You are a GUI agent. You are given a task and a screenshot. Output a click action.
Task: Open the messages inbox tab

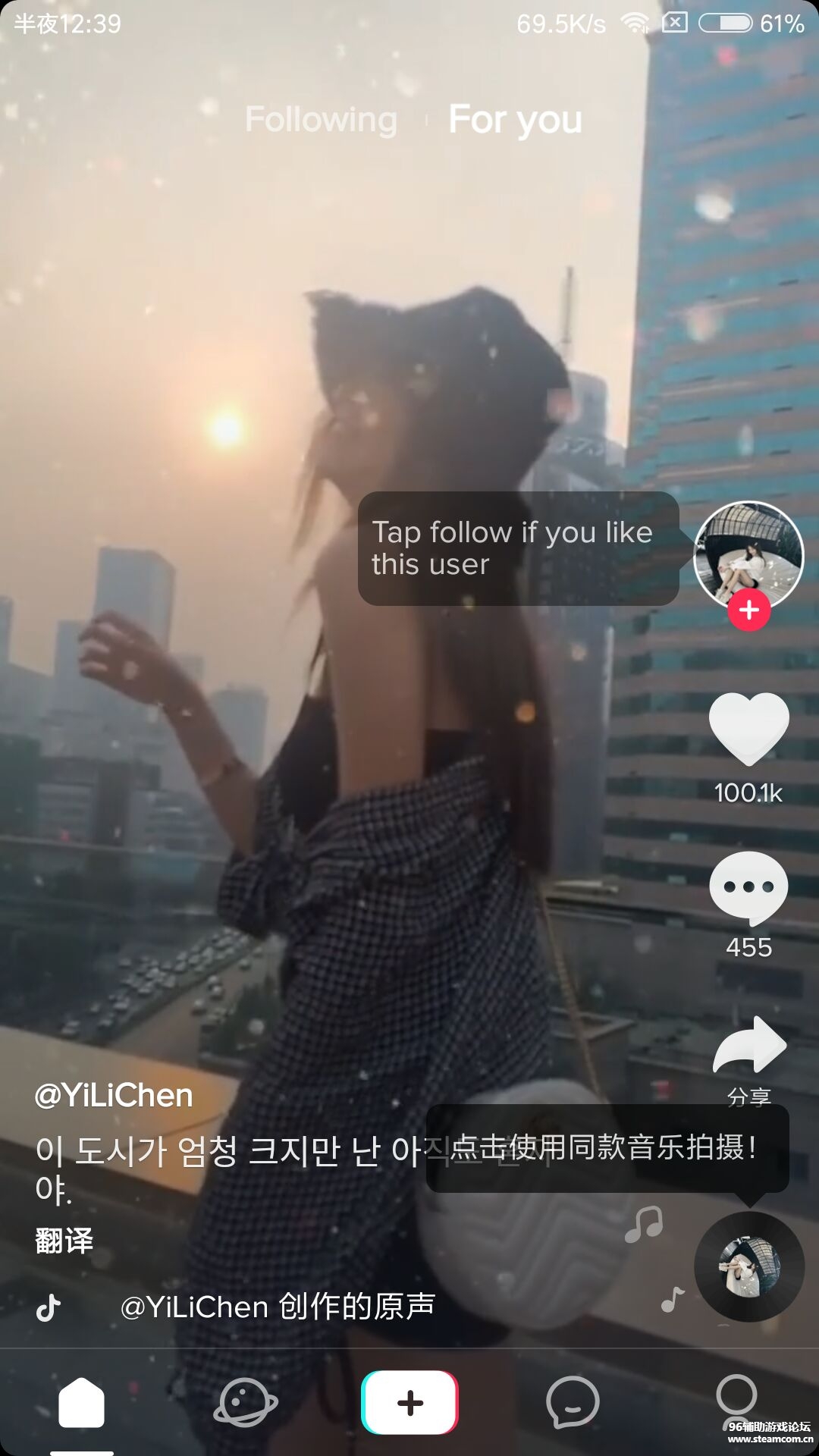pyautogui.click(x=573, y=1403)
